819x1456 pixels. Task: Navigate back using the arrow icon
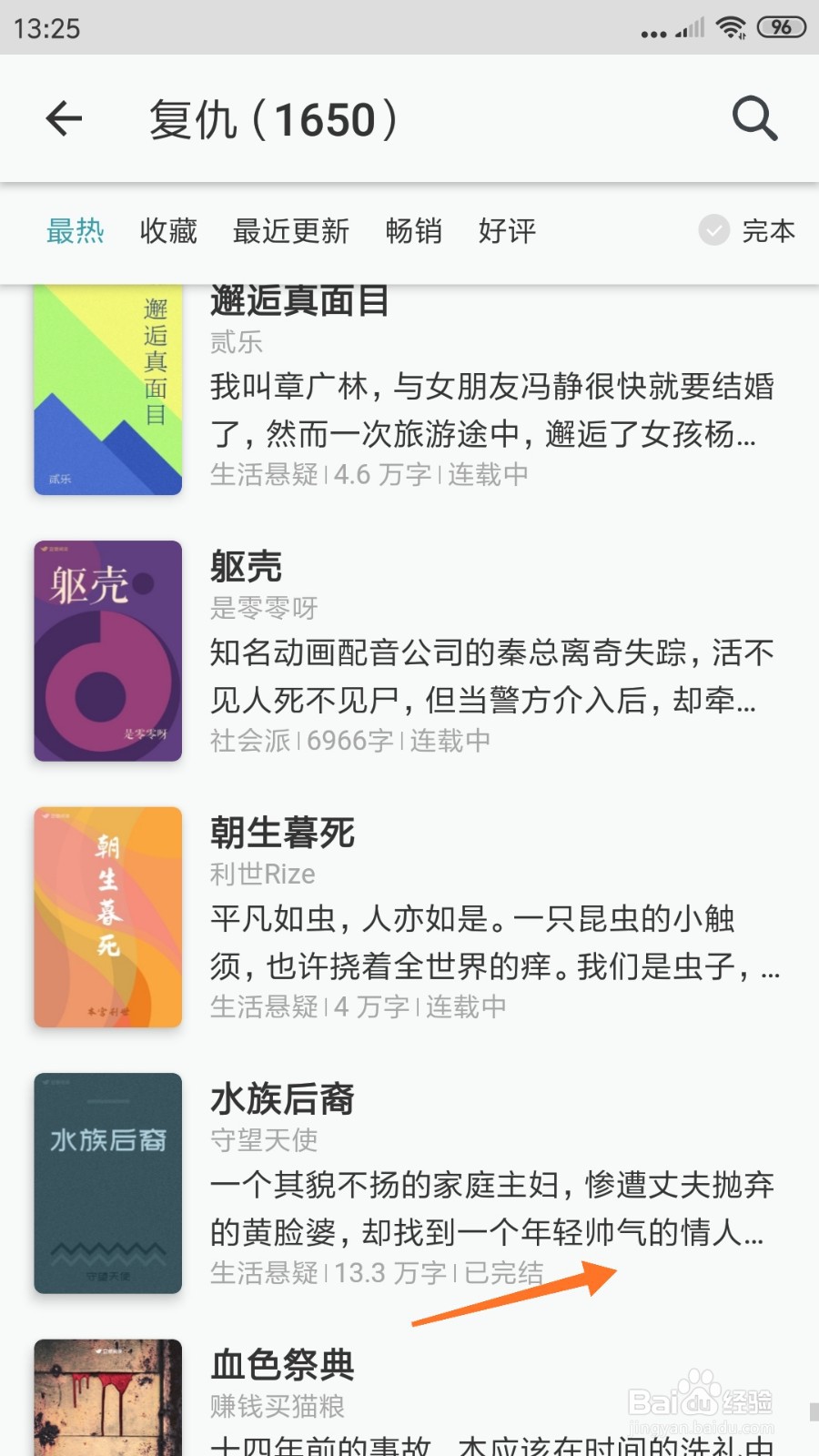pos(64,119)
